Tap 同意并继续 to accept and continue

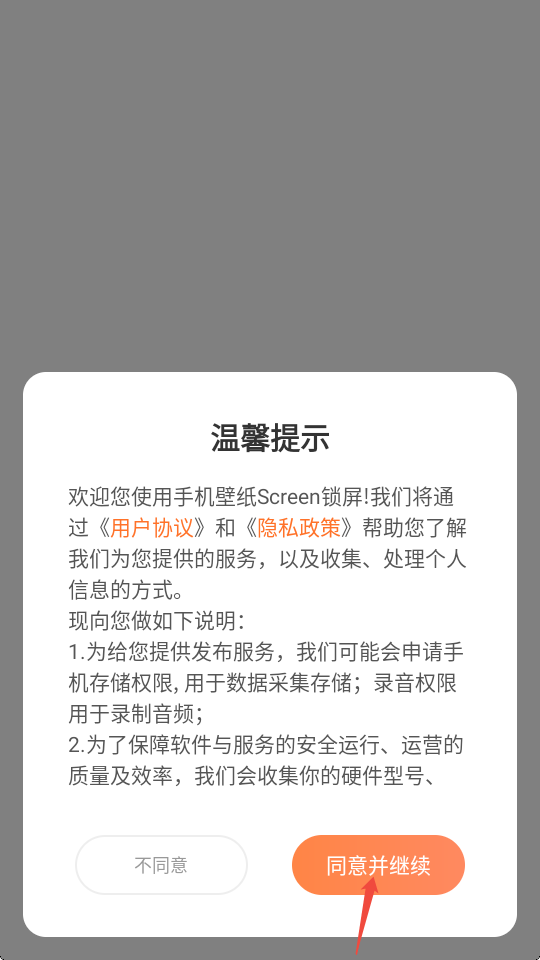[378, 864]
